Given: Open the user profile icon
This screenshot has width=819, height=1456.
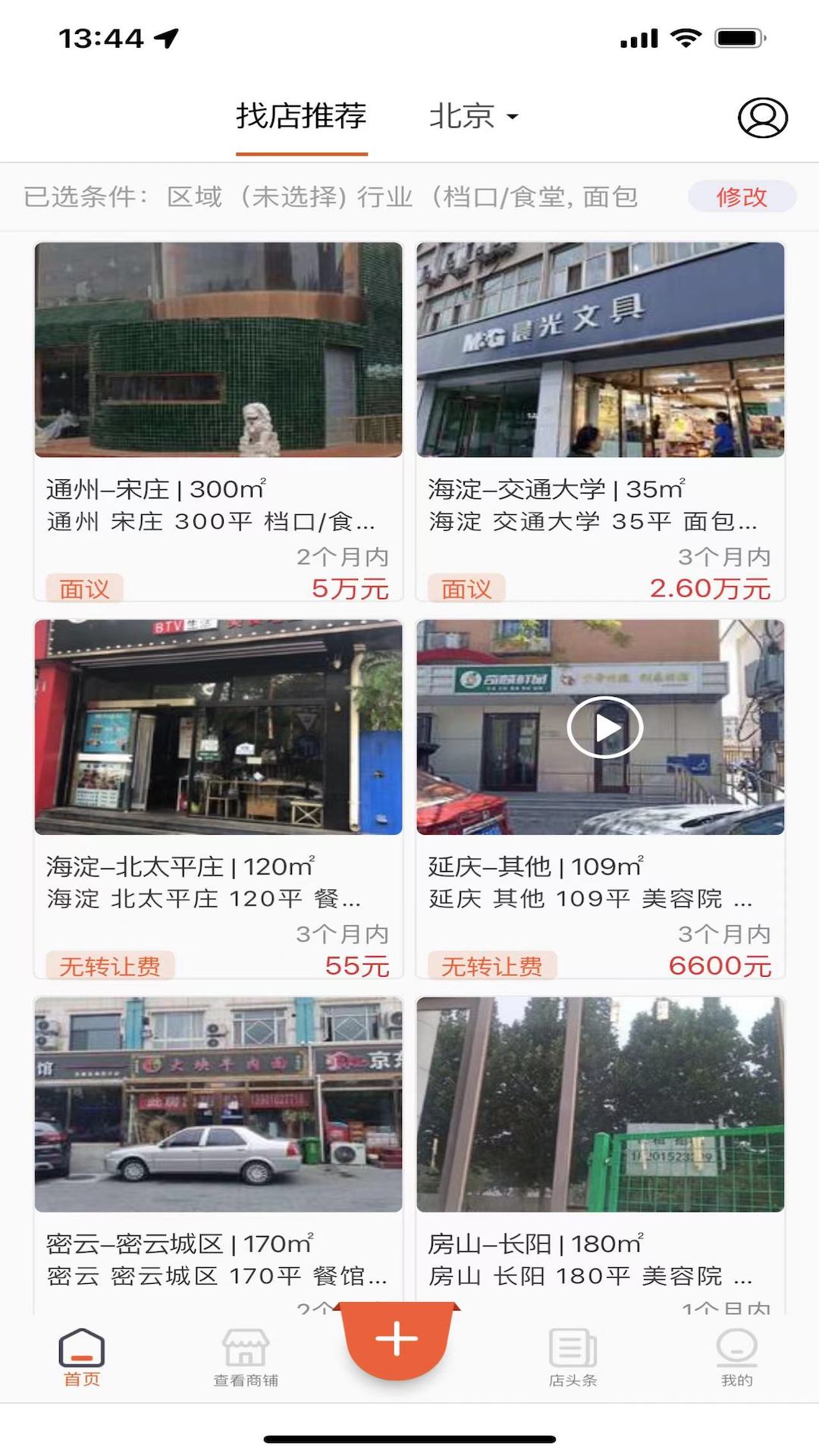Looking at the screenshot, I should [x=762, y=118].
